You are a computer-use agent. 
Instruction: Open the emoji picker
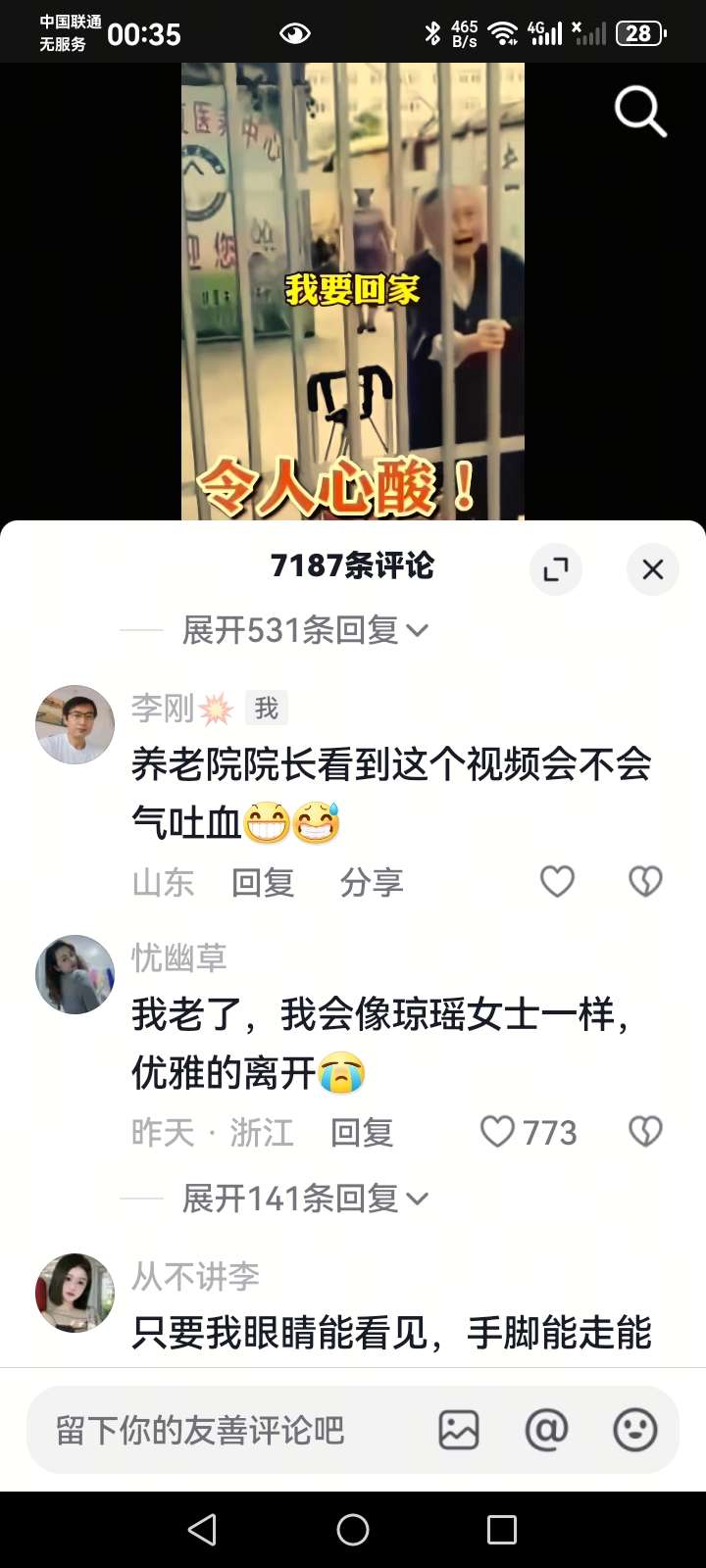click(634, 1430)
